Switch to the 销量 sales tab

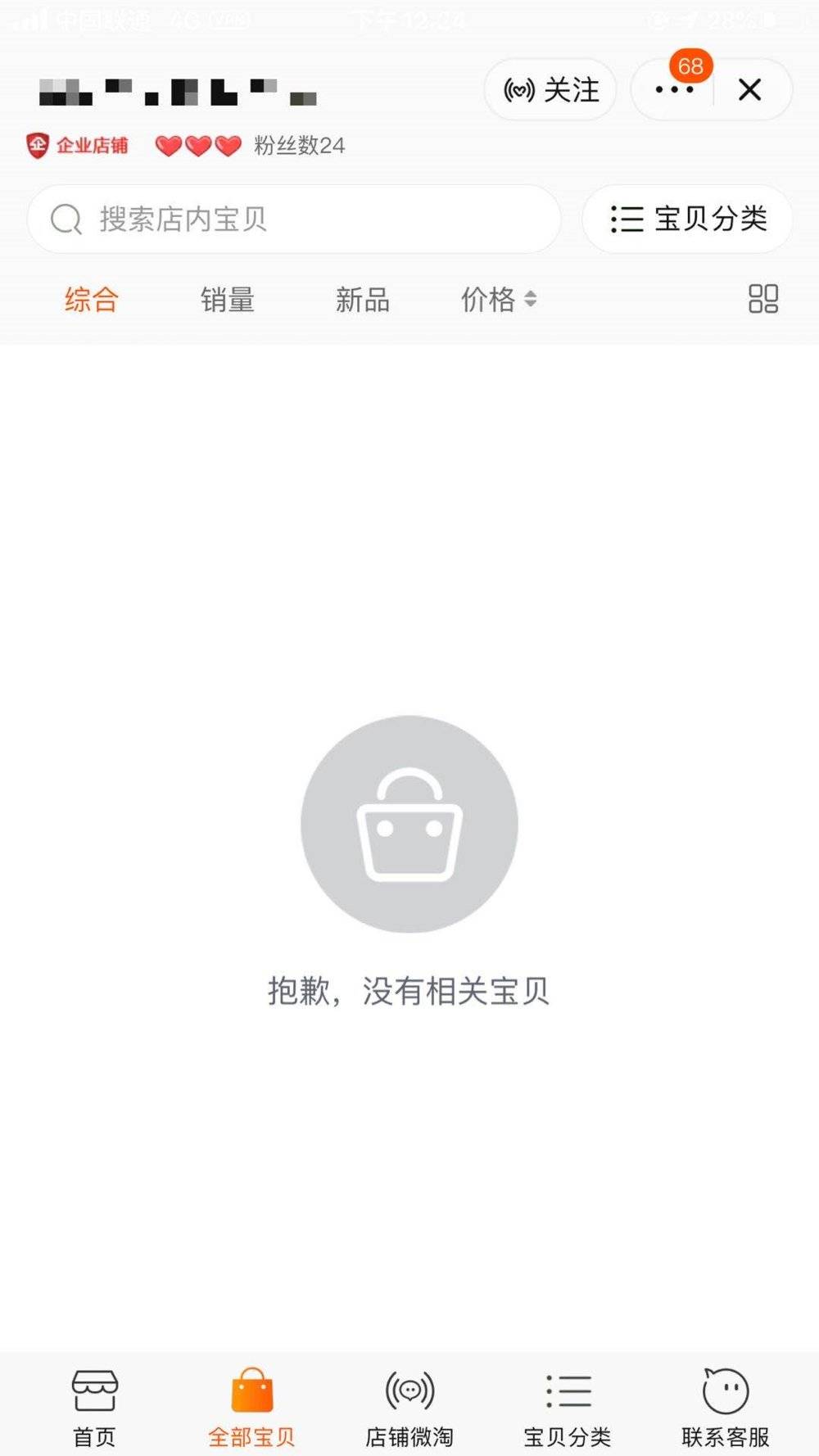tap(227, 300)
